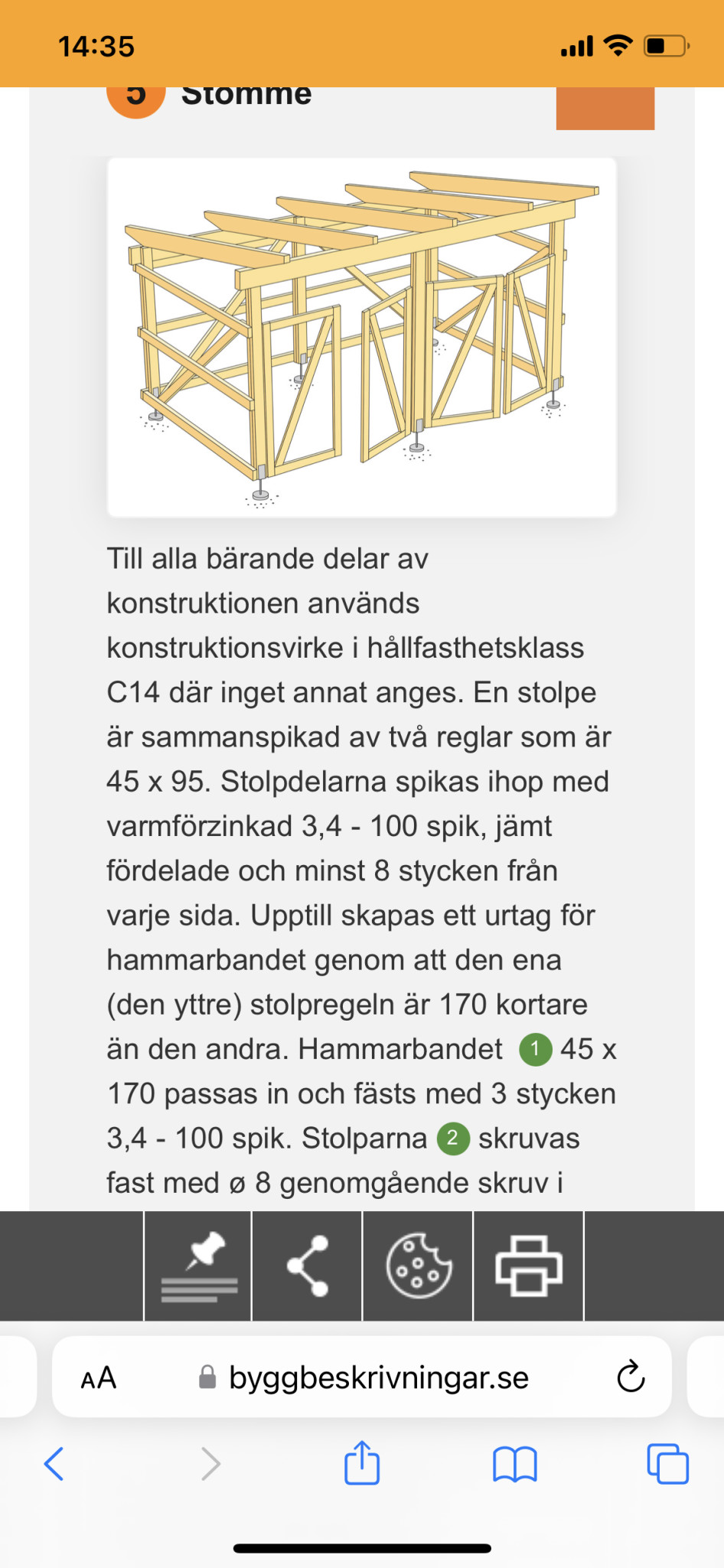Reload the current web page
Viewport: 724px width, 1568px height.
tap(631, 1378)
